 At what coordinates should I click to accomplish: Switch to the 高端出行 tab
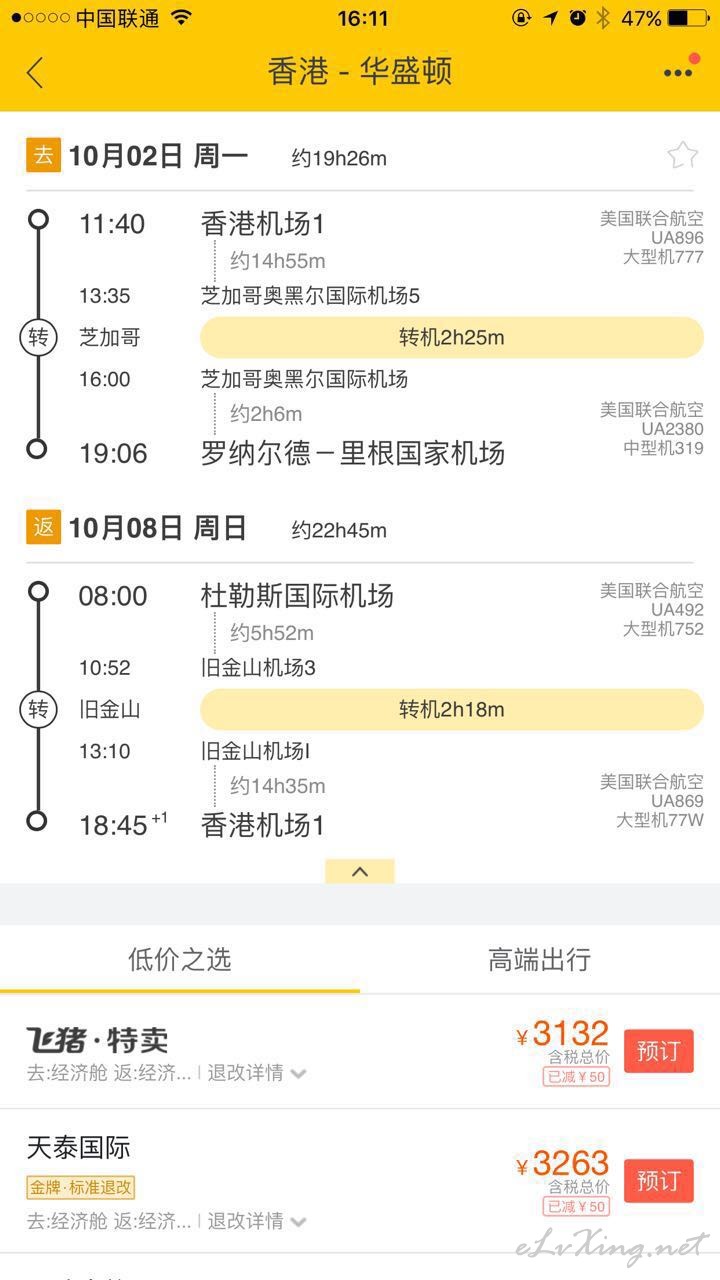pos(540,960)
